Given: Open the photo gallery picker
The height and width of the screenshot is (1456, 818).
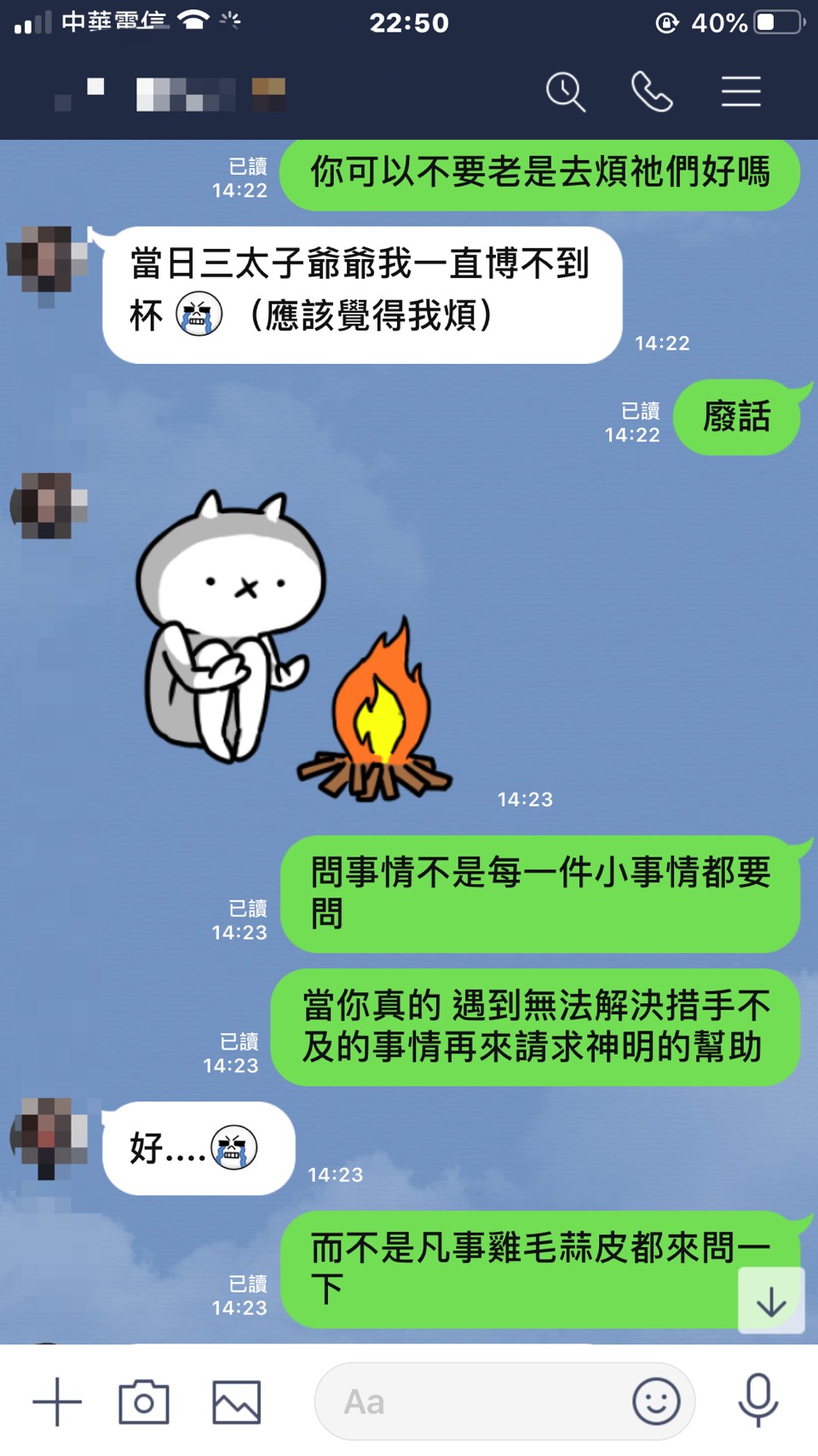Looking at the screenshot, I should pyautogui.click(x=236, y=1401).
